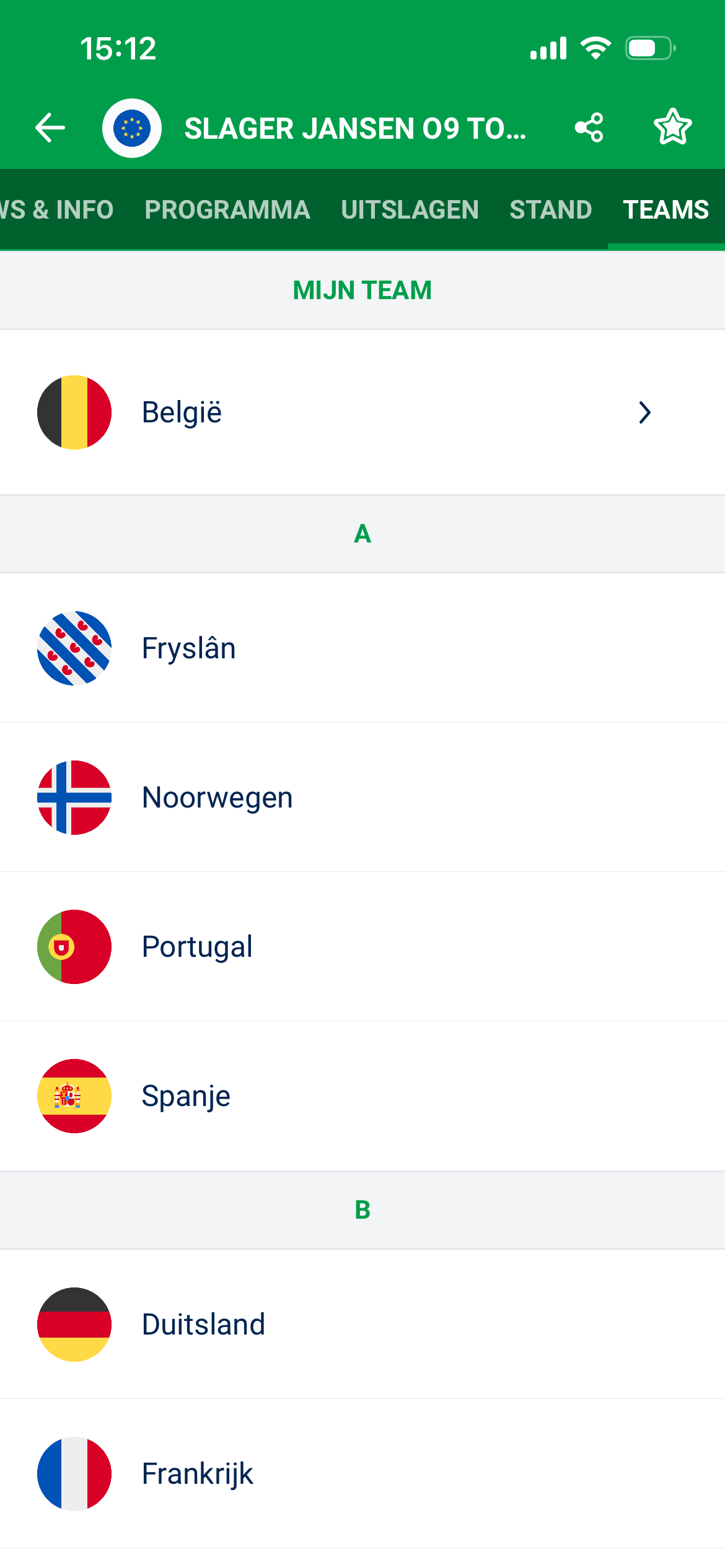Image resolution: width=725 pixels, height=1568 pixels.
Task: Select the Teams tab
Action: pyautogui.click(x=666, y=209)
